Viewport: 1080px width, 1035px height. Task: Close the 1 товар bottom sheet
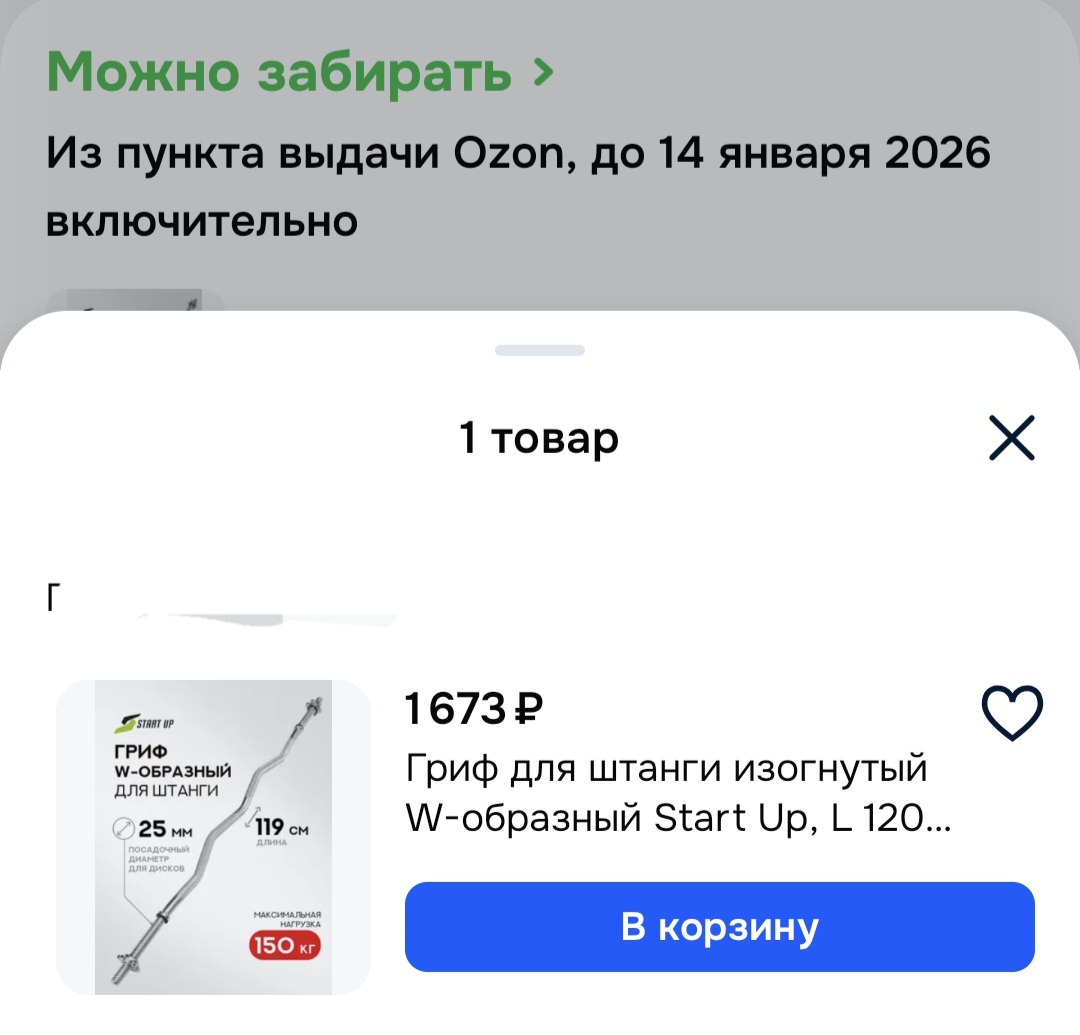pos(1011,439)
